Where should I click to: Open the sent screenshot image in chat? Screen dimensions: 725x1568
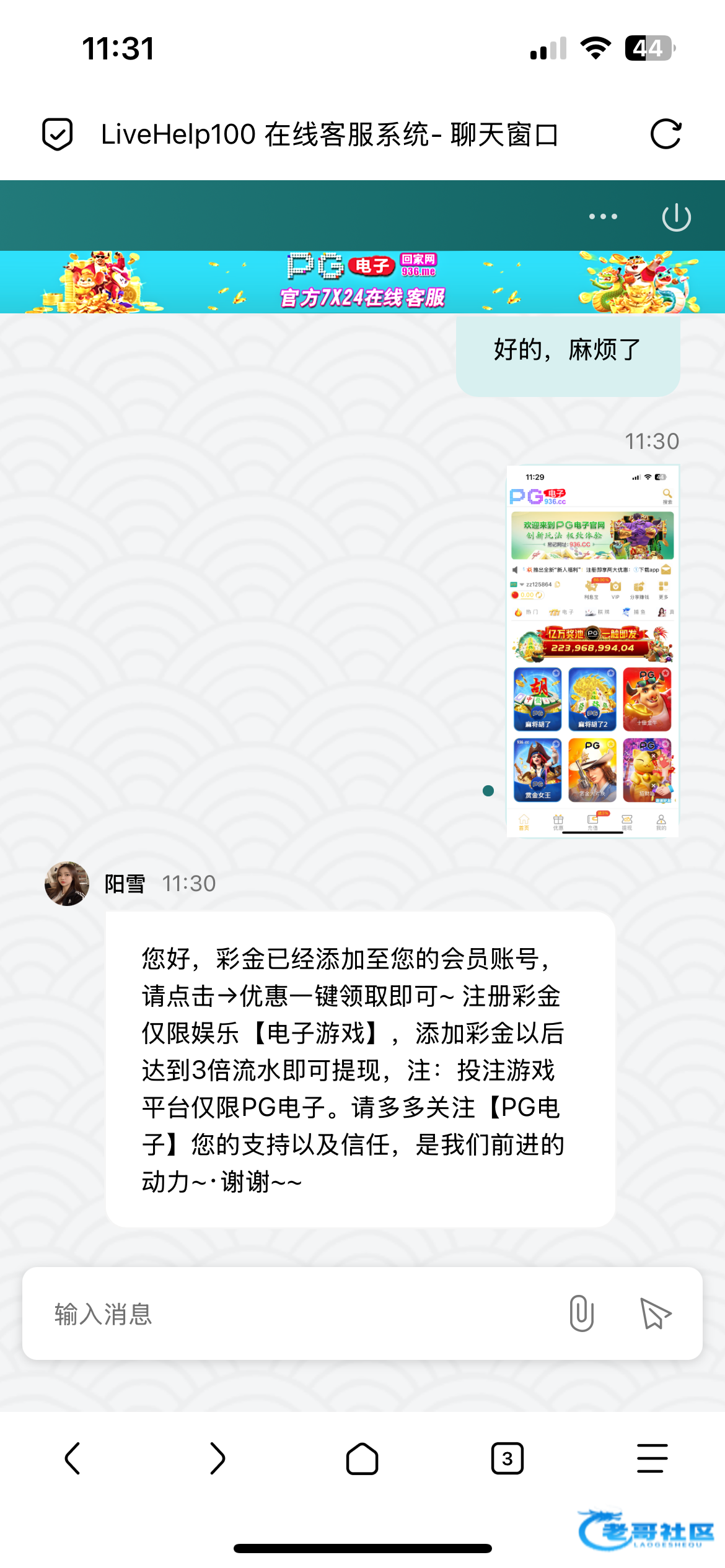[592, 651]
